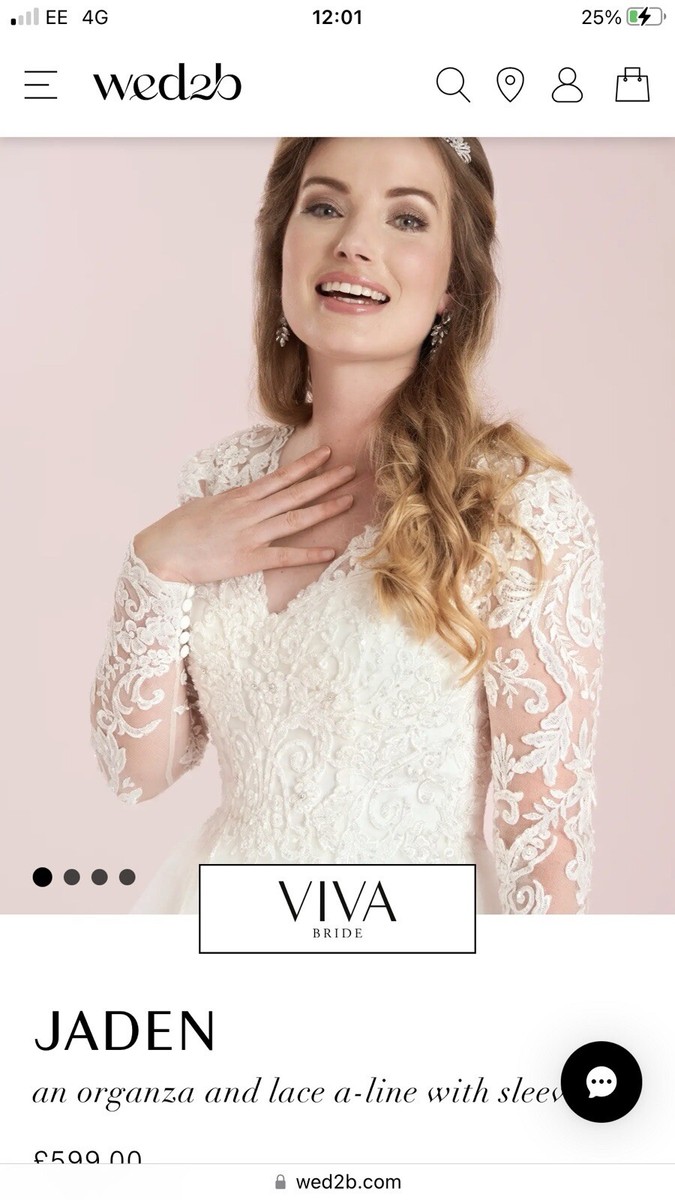Open the search magnifier icon
The width and height of the screenshot is (675, 1200).
pyautogui.click(x=452, y=85)
